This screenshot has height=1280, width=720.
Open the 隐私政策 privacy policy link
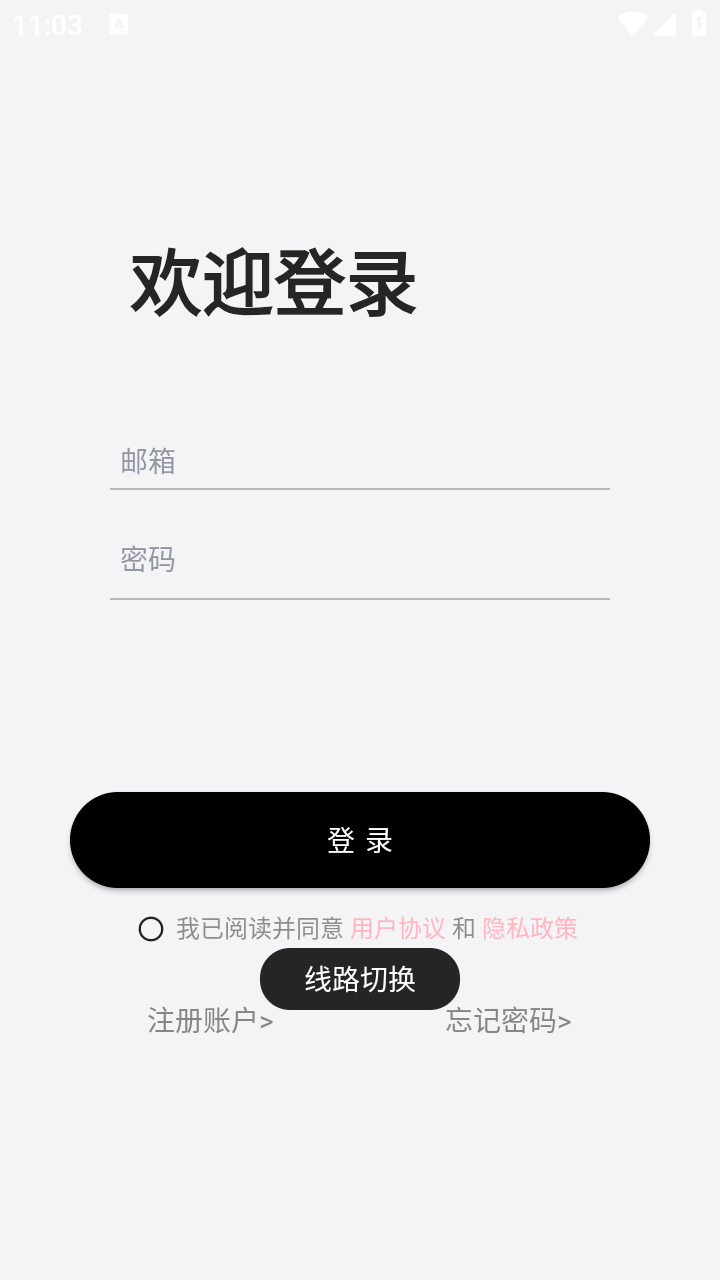tap(530, 929)
